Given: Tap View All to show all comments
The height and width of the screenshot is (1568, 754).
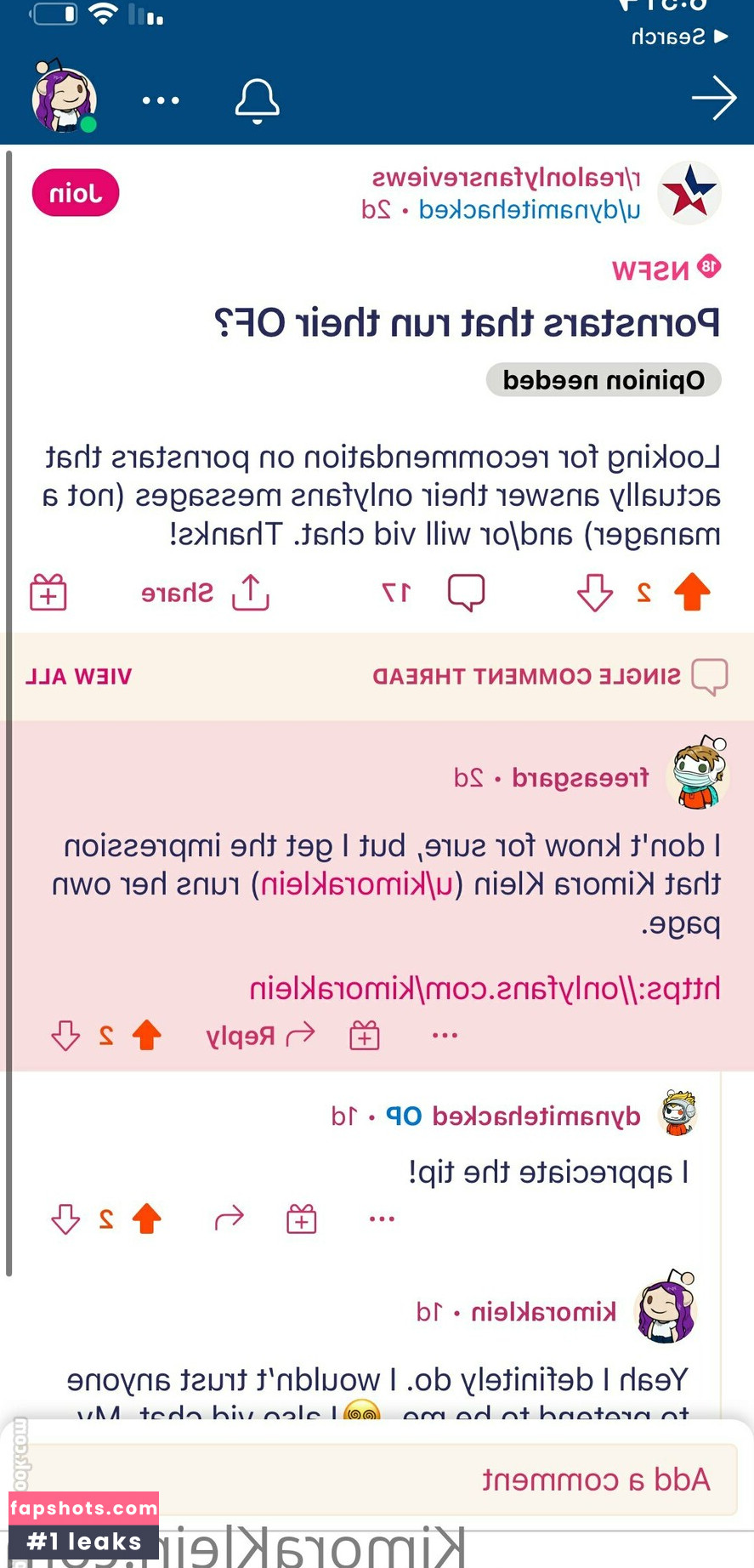Looking at the screenshot, I should [x=78, y=677].
